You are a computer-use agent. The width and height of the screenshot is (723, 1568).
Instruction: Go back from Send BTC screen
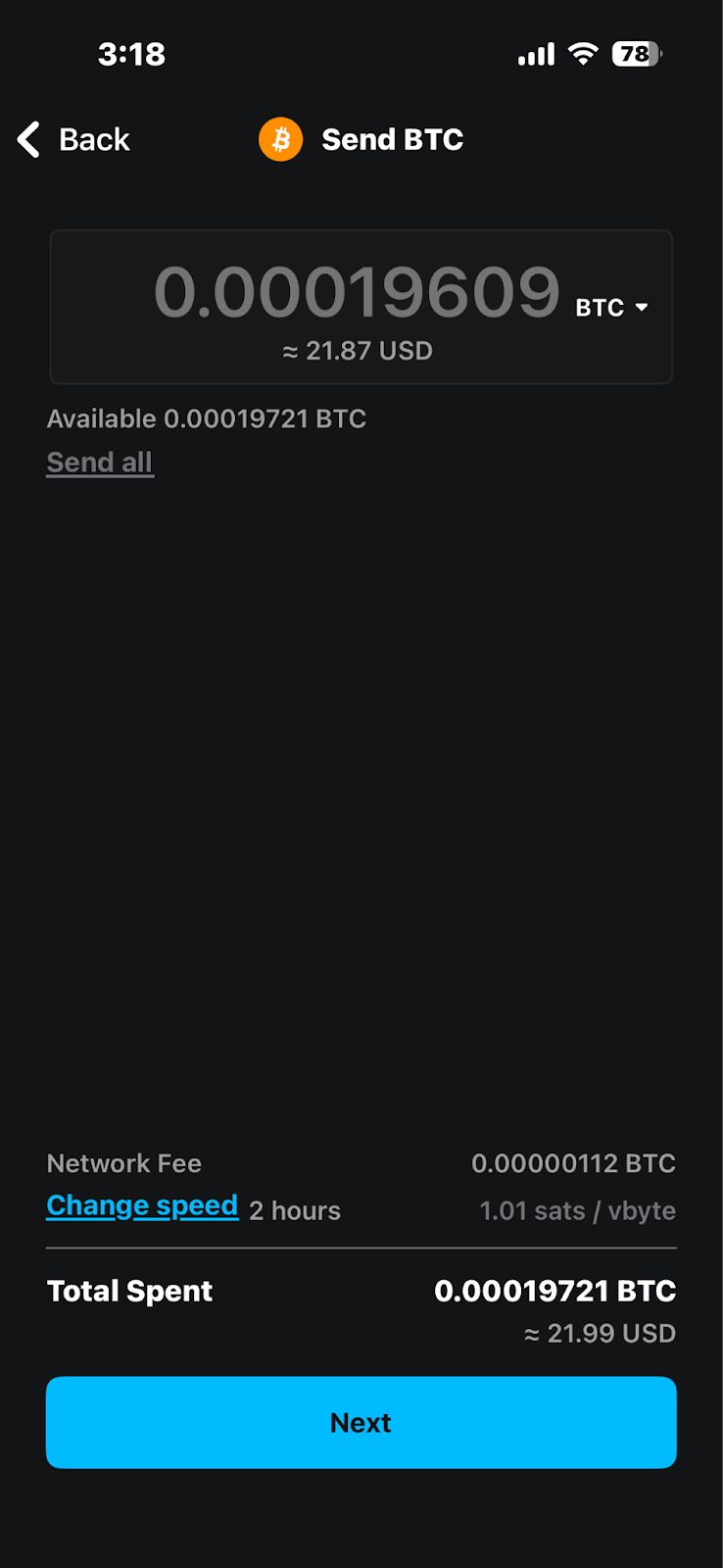[x=74, y=140]
